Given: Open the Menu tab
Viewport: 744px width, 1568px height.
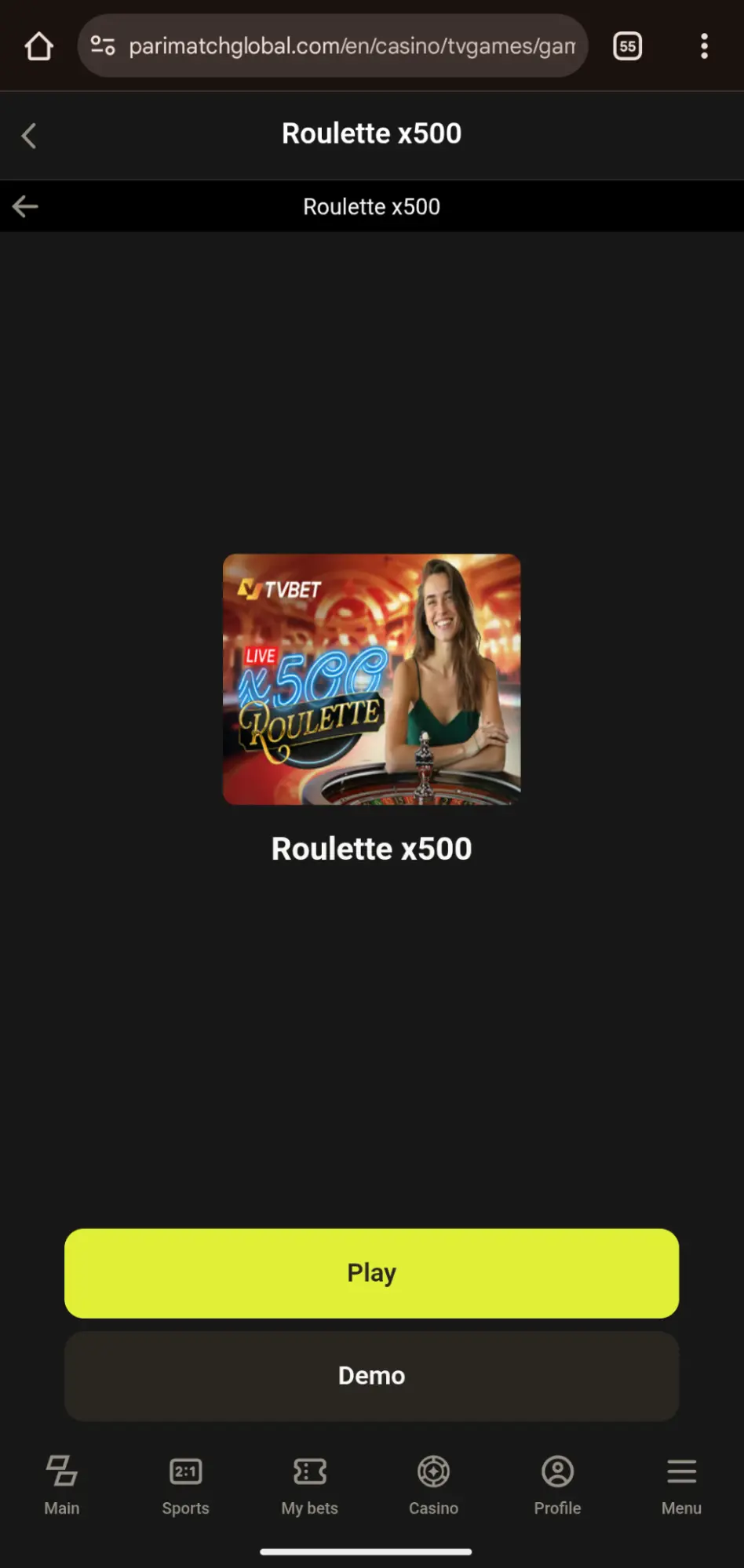Looking at the screenshot, I should [x=681, y=1484].
